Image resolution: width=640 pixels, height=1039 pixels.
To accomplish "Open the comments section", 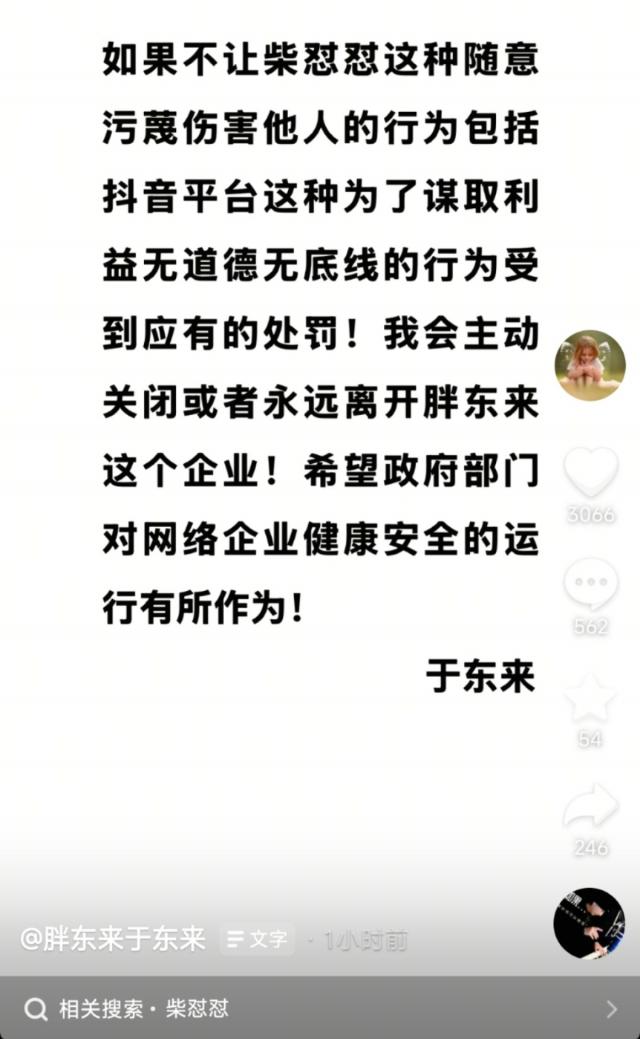I will pyautogui.click(x=590, y=584).
